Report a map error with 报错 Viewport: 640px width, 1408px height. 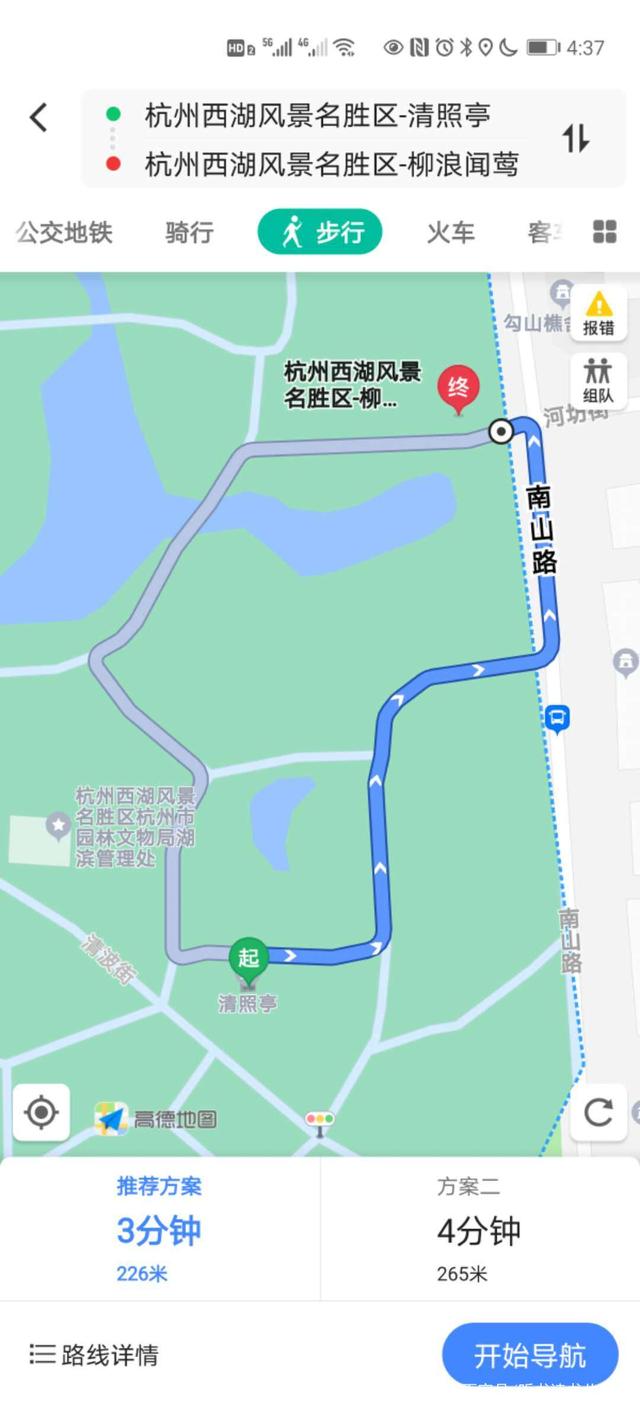pos(598,312)
